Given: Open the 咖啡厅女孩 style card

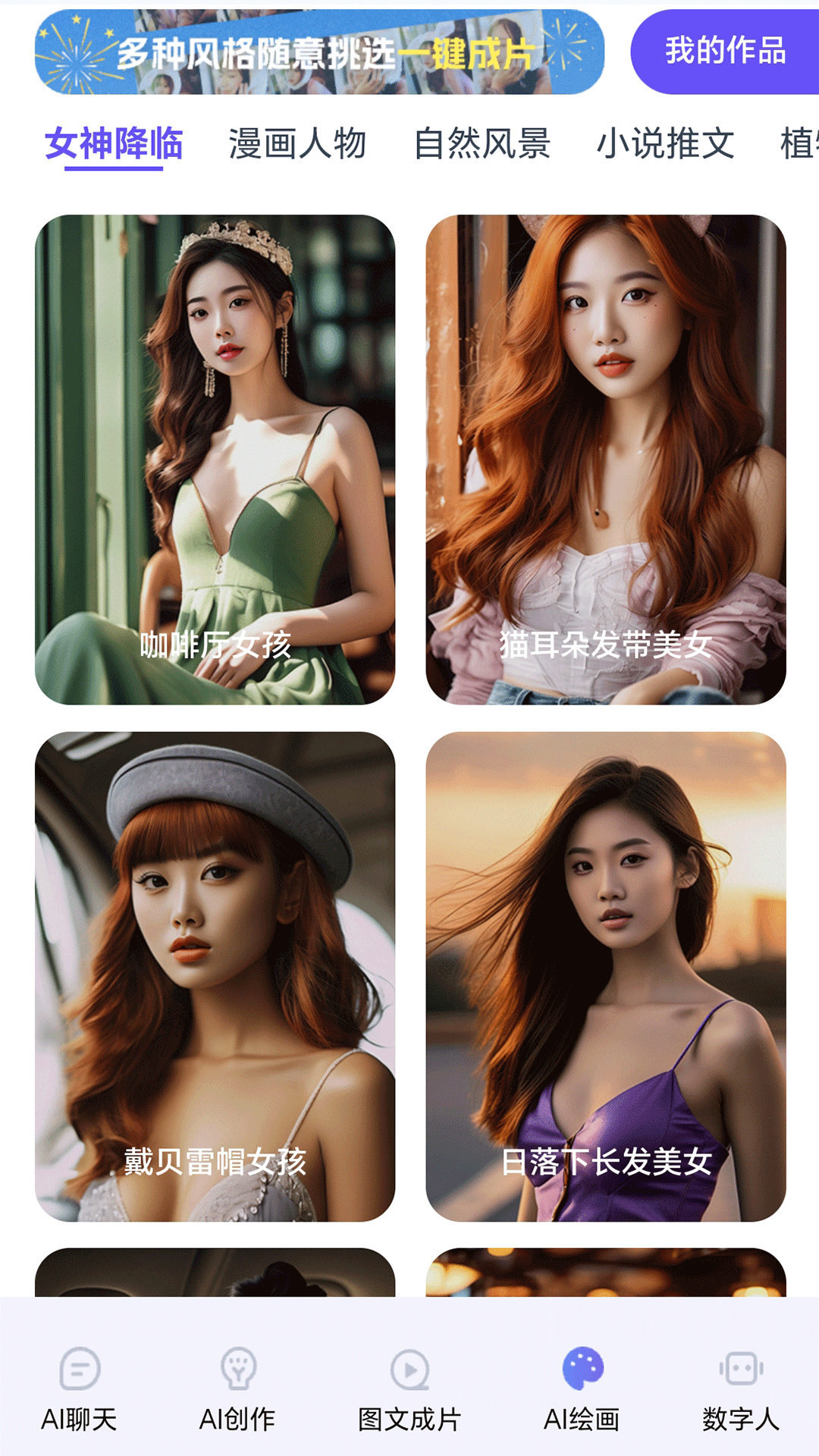Looking at the screenshot, I should (x=215, y=460).
